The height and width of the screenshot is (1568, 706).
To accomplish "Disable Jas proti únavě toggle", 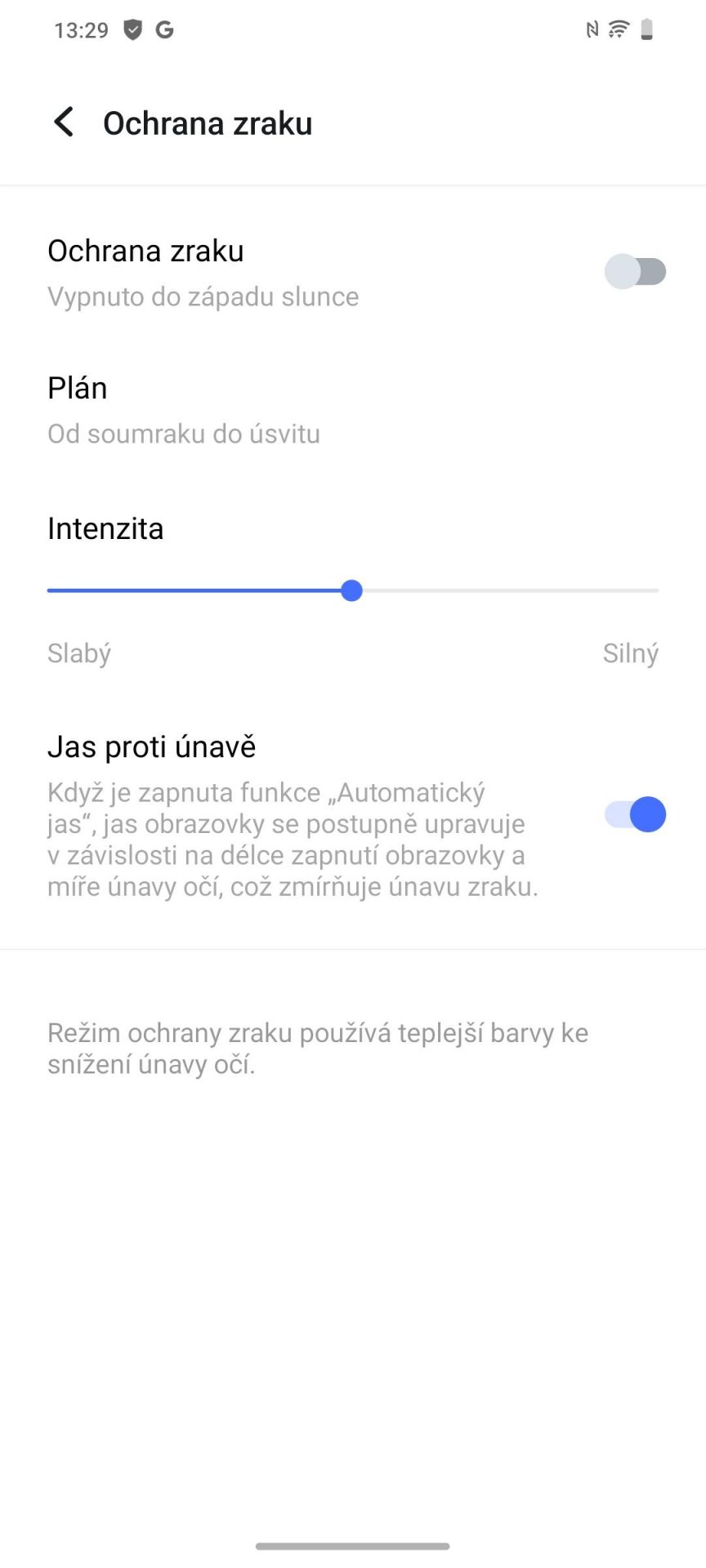I will tap(635, 814).
